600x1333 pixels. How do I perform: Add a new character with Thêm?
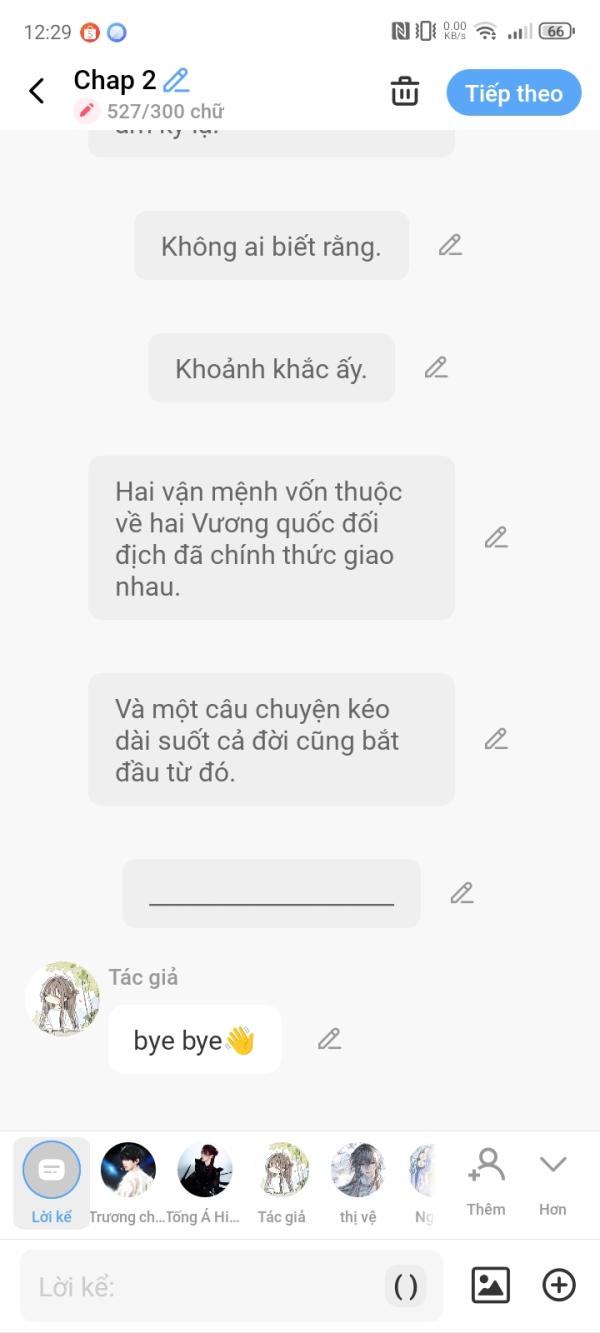486,1182
